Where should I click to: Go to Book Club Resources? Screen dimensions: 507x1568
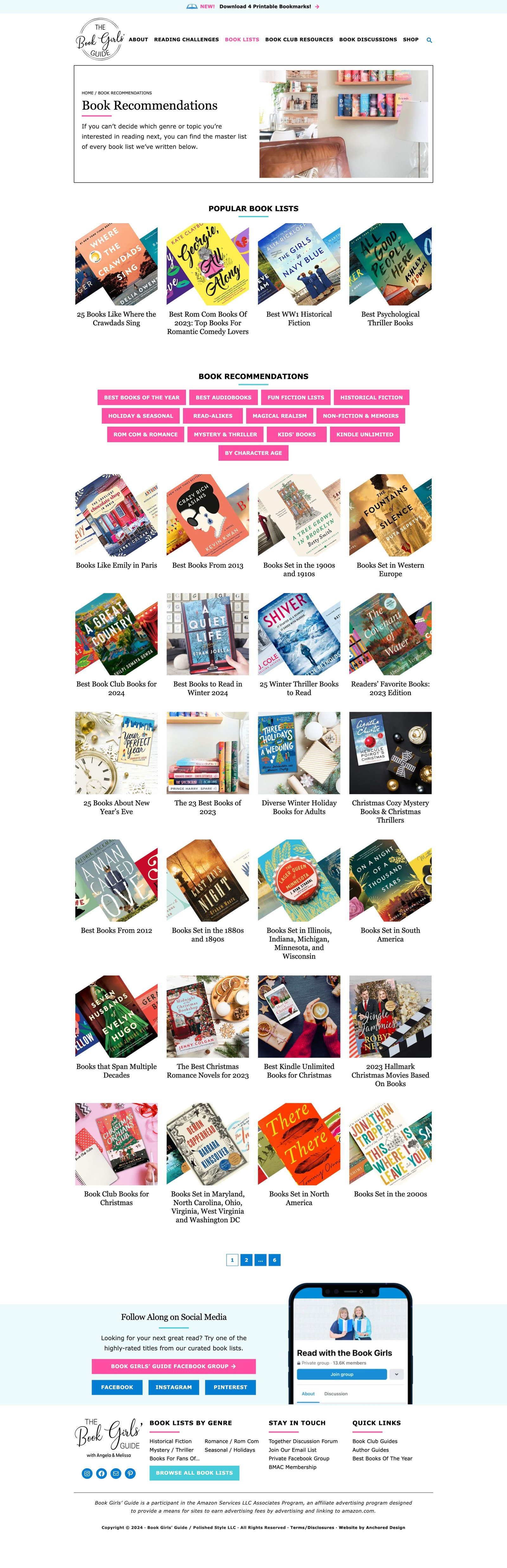point(298,40)
